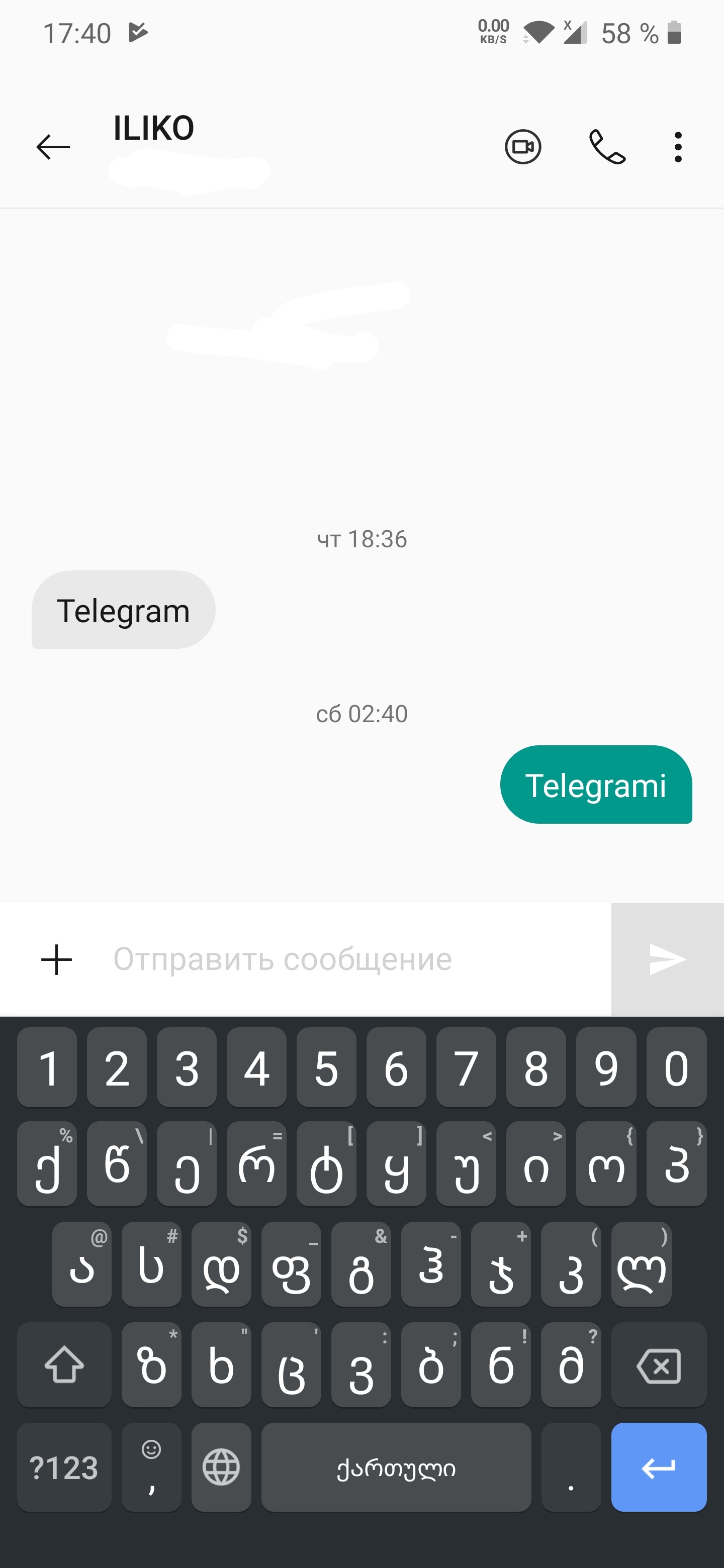Tap the plus attachment icon
This screenshot has height=1568, width=724.
point(57,959)
